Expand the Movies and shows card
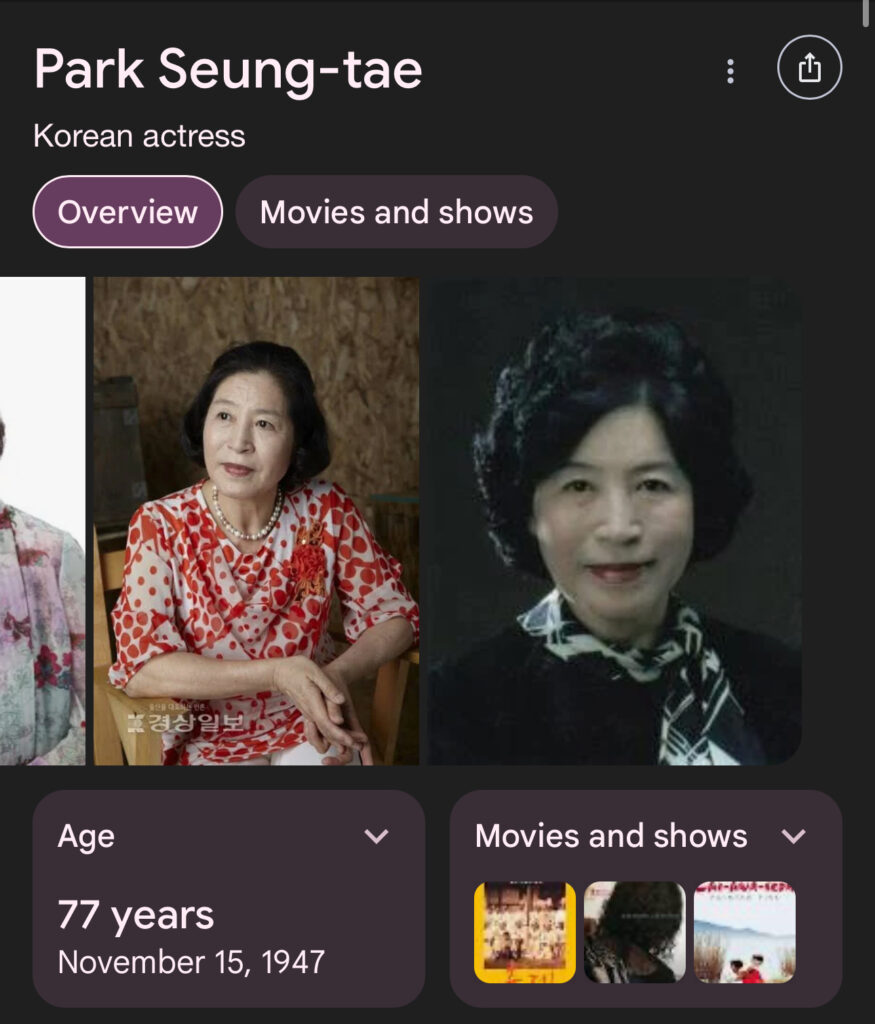Image resolution: width=875 pixels, height=1024 pixels. [x=793, y=836]
